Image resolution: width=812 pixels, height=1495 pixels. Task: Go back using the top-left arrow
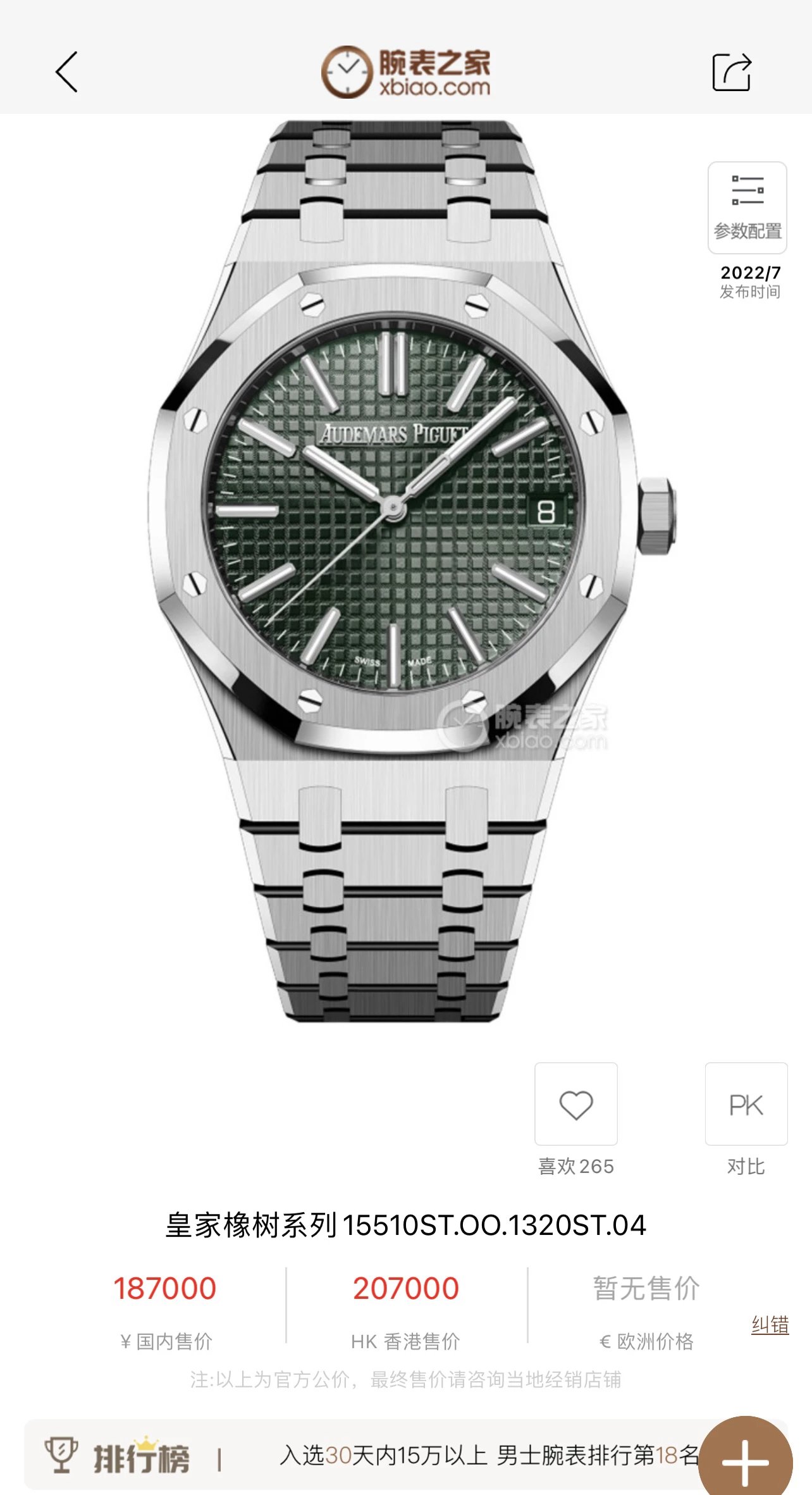point(67,72)
